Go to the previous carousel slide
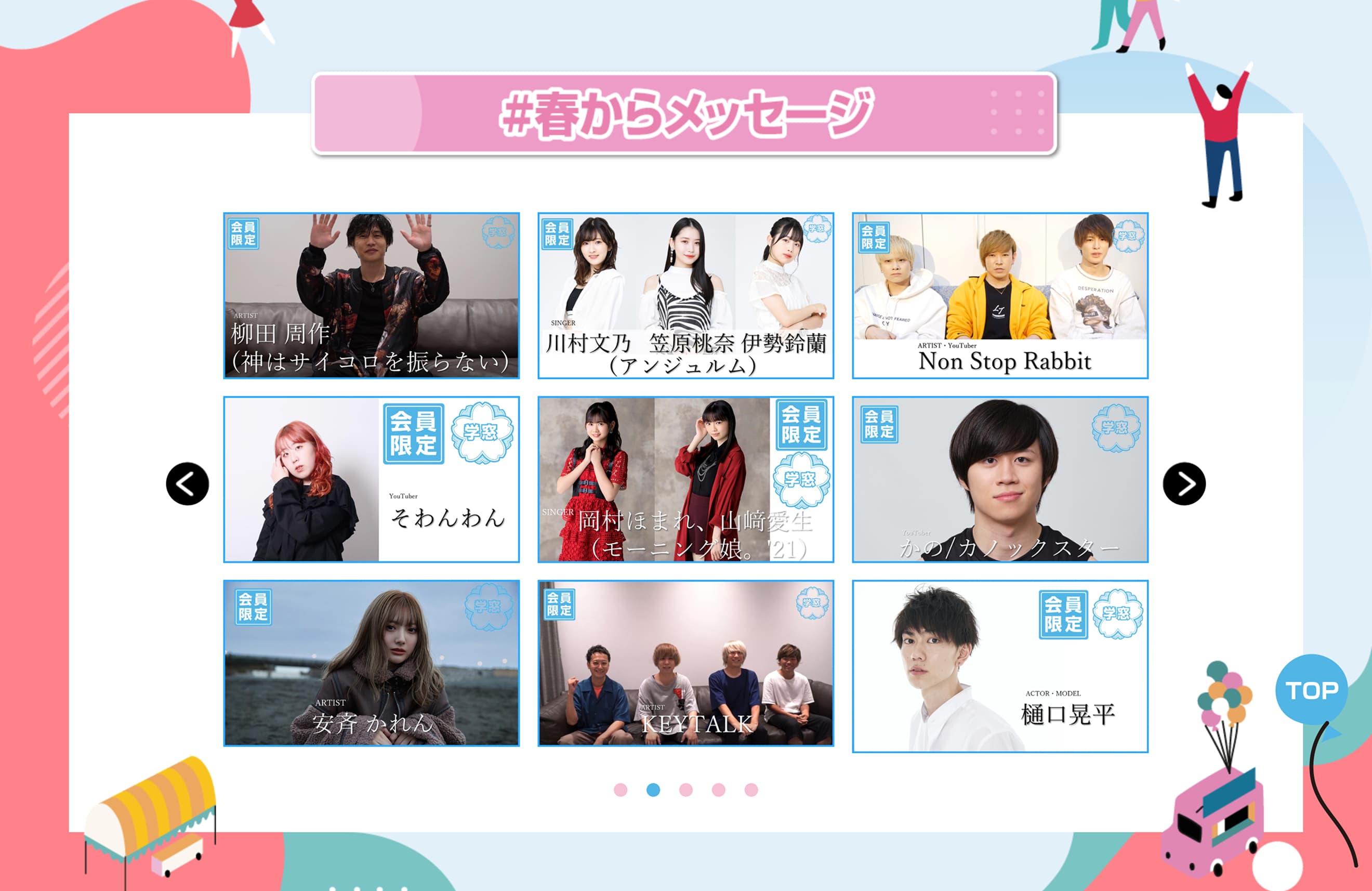Viewport: 1372px width, 891px height. pos(188,483)
